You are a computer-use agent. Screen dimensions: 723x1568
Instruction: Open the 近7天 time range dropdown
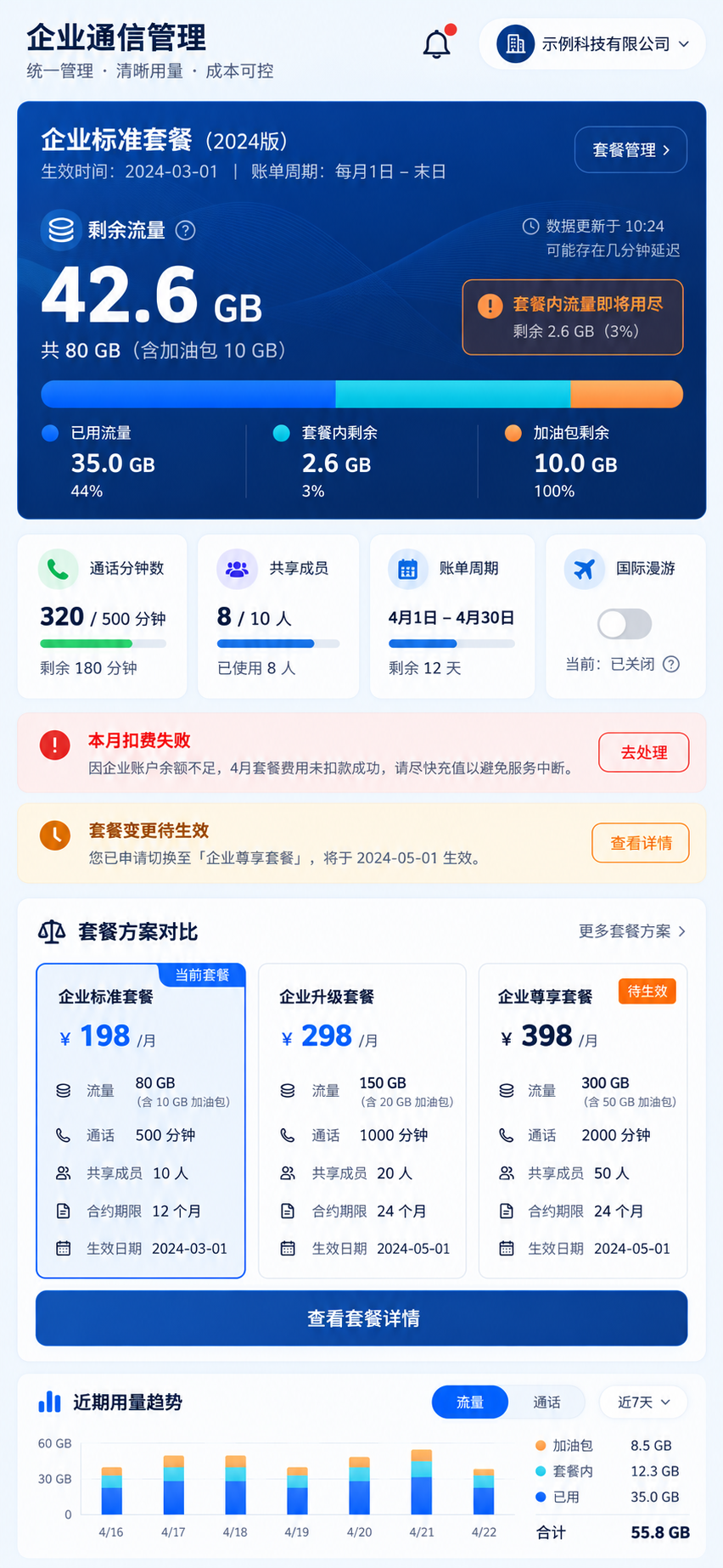tap(643, 1402)
